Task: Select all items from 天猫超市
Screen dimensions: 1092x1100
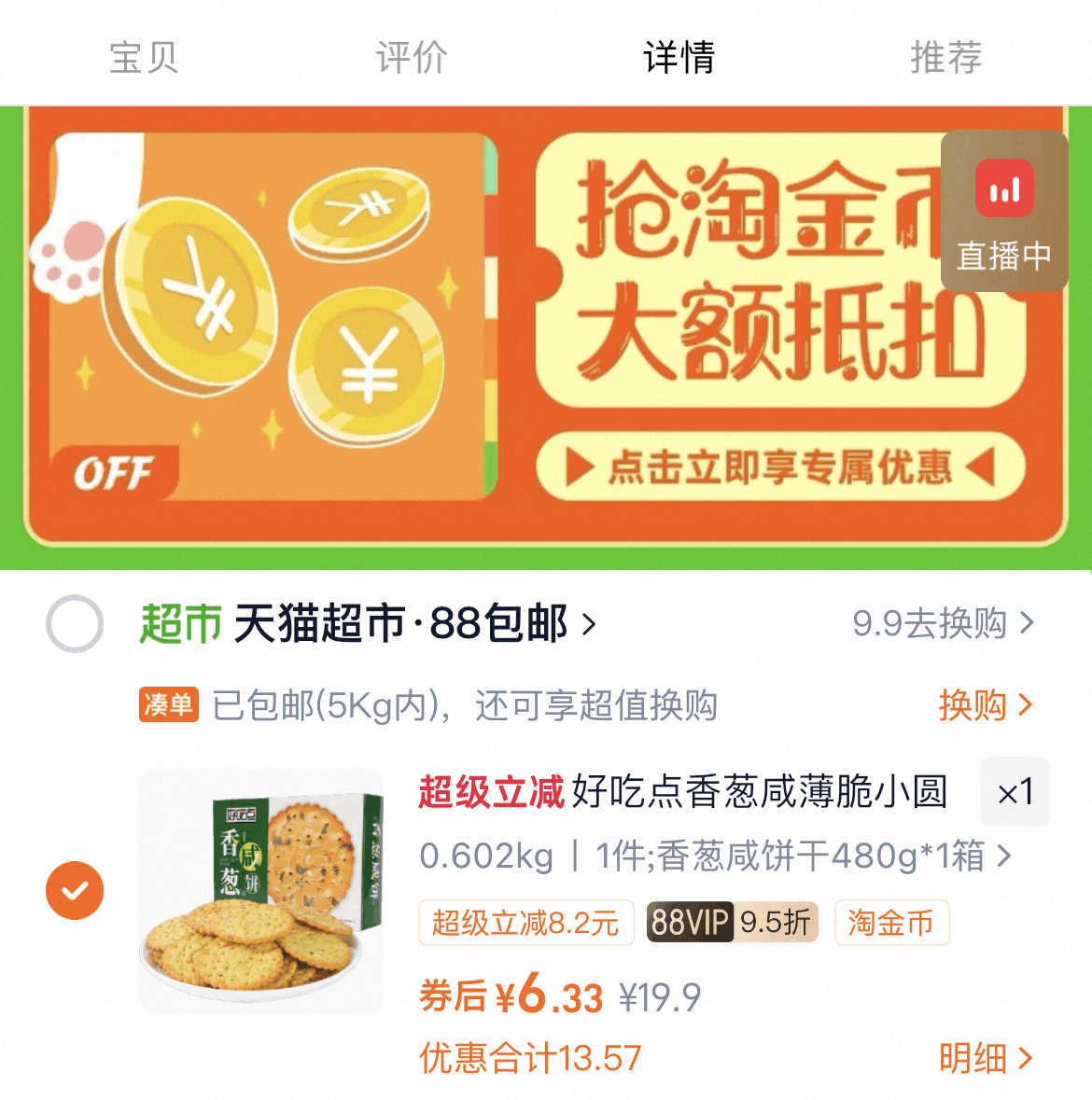Action: [x=75, y=623]
